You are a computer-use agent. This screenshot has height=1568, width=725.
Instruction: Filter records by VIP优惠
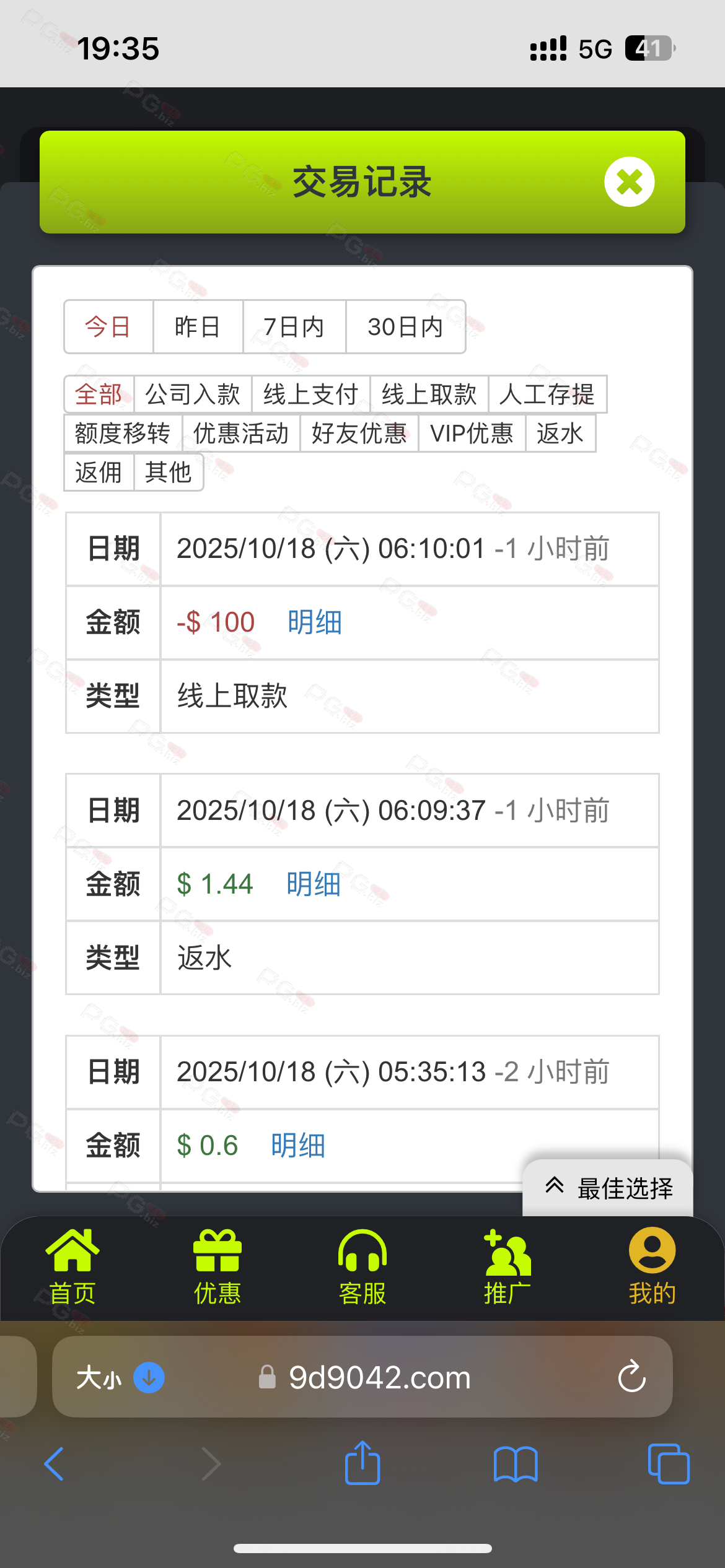click(472, 433)
